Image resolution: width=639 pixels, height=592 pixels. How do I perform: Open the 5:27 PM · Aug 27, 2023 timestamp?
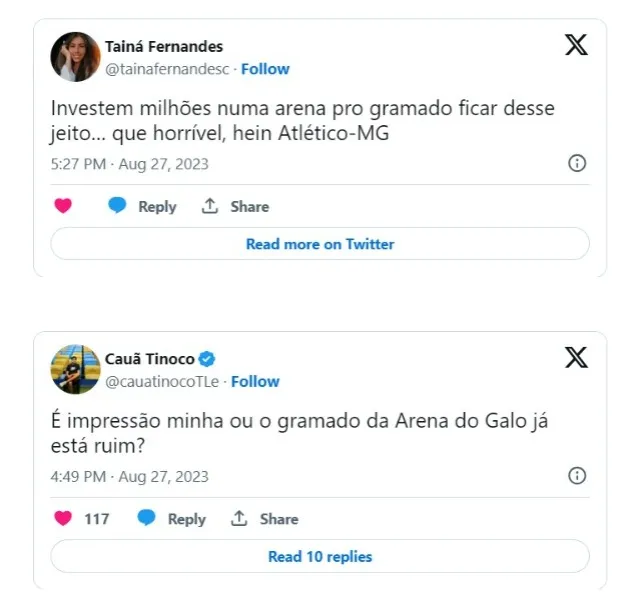point(129,164)
